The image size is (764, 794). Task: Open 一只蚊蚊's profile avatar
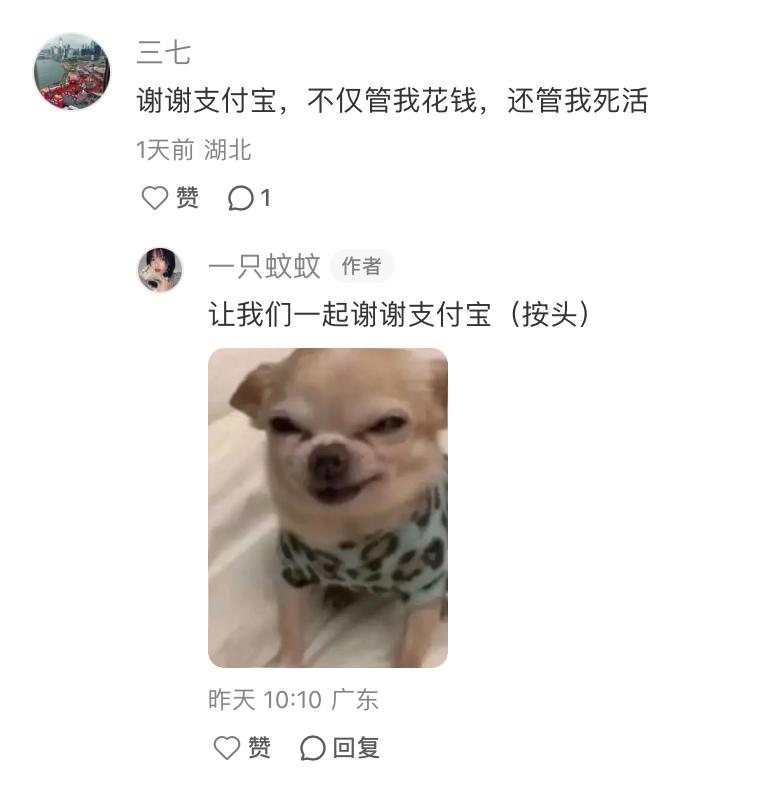point(160,269)
